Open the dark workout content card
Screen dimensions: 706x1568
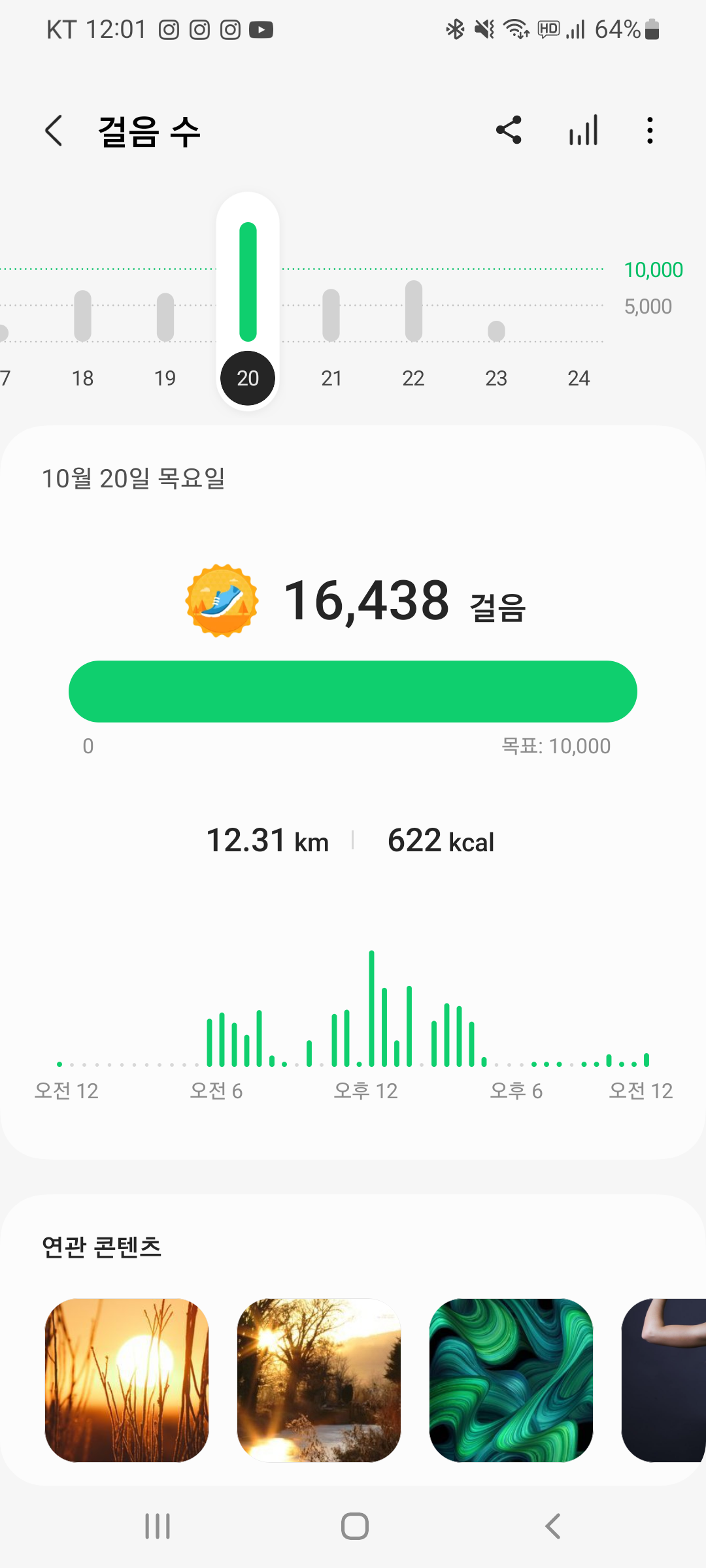click(x=664, y=1380)
